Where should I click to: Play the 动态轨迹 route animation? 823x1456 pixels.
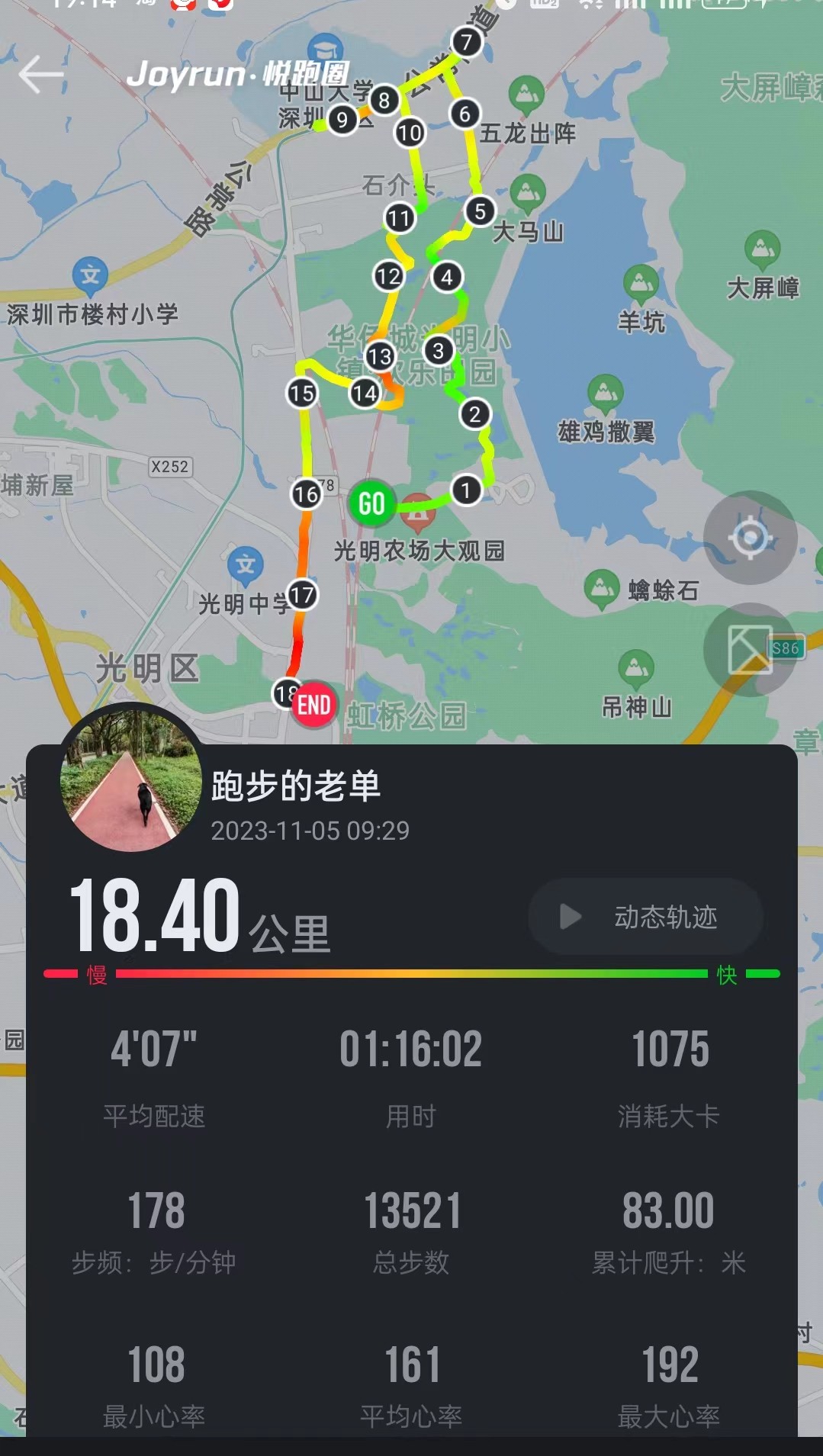point(645,916)
